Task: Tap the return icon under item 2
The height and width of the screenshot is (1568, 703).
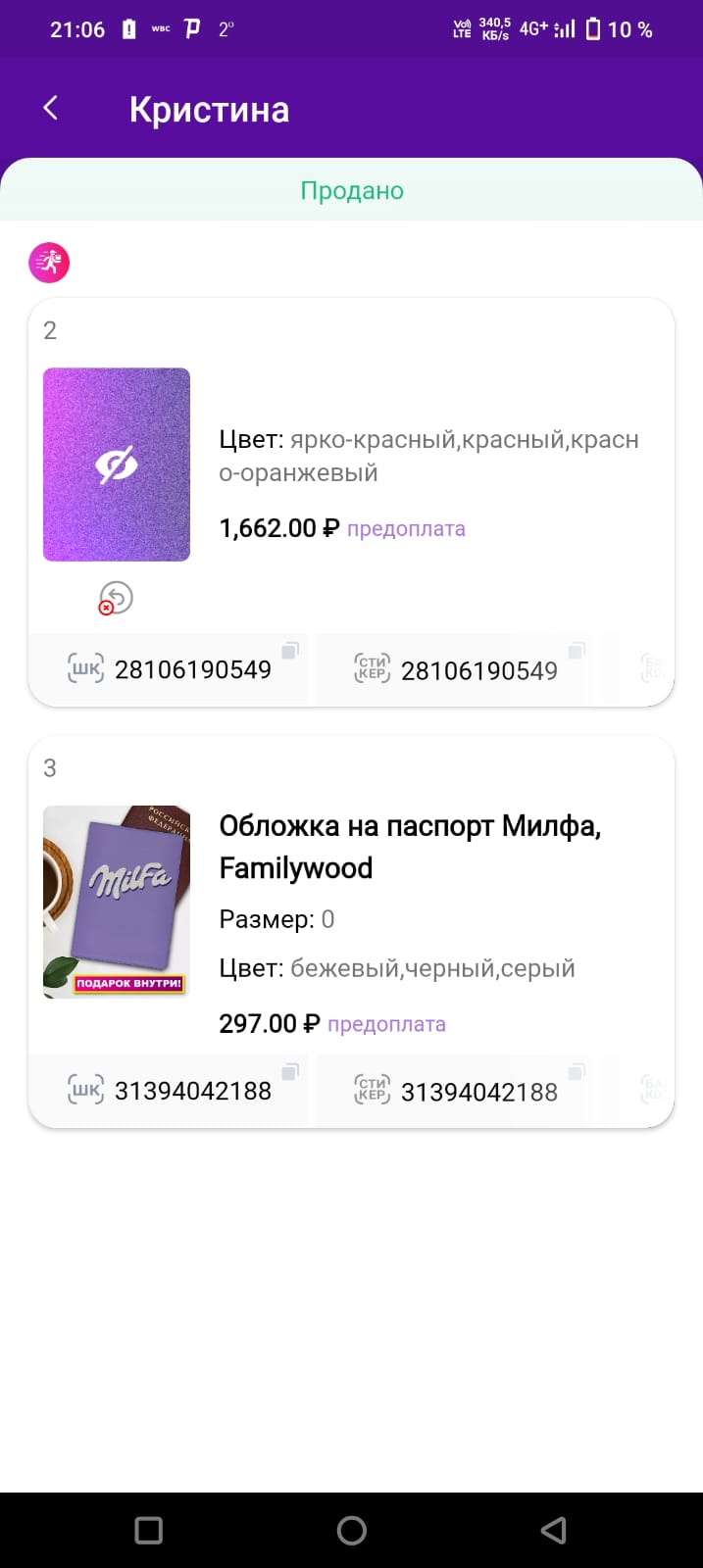Action: (x=116, y=598)
